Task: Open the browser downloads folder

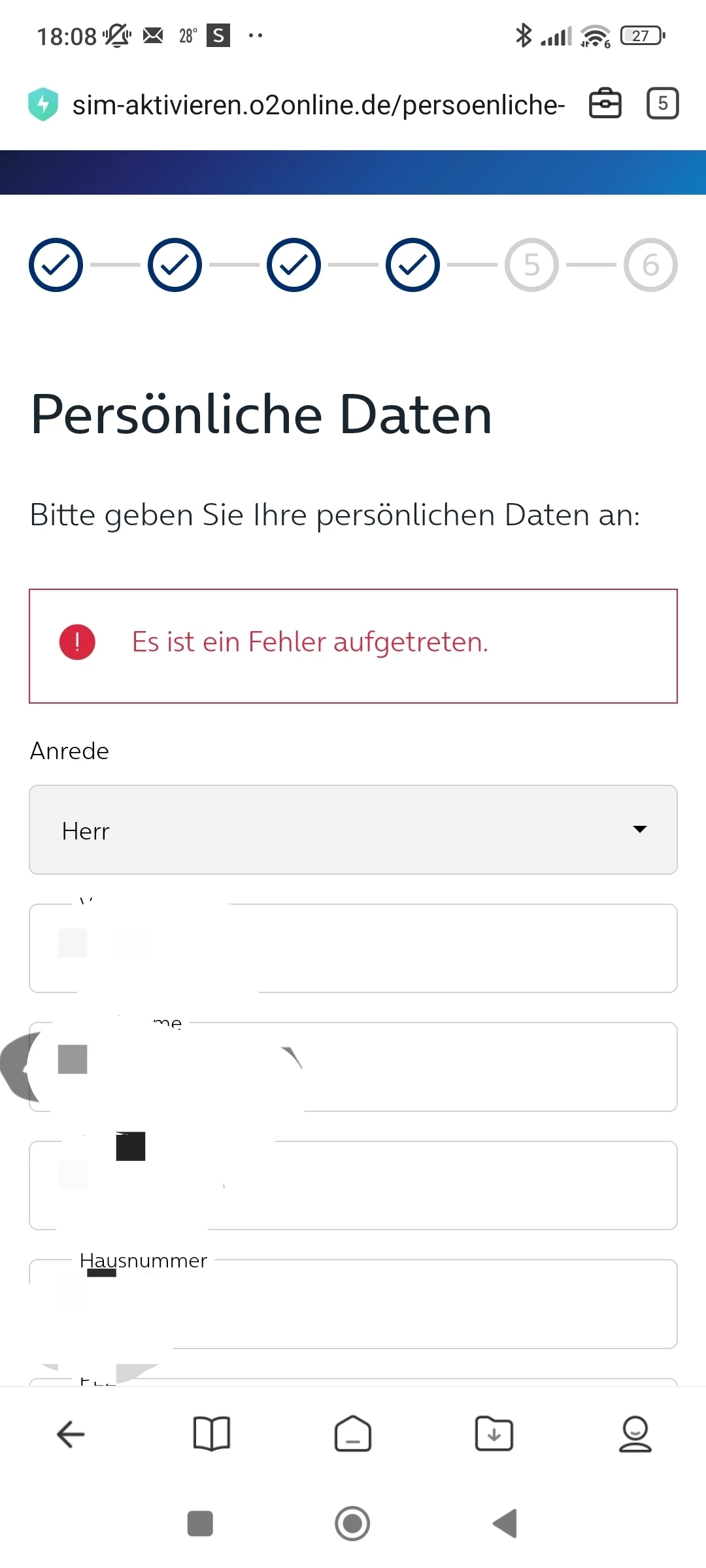Action: tap(494, 1435)
